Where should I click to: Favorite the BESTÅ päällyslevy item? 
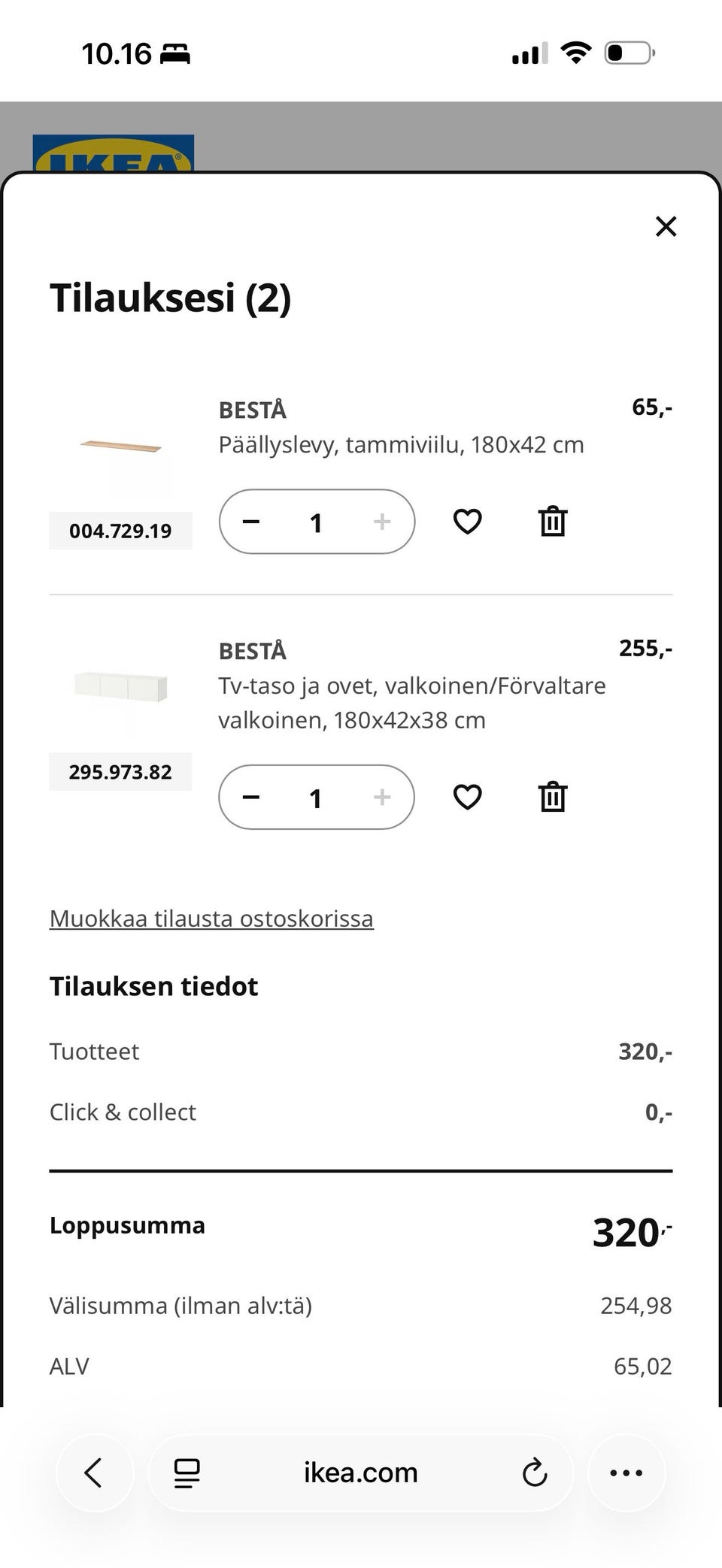pyautogui.click(x=468, y=522)
